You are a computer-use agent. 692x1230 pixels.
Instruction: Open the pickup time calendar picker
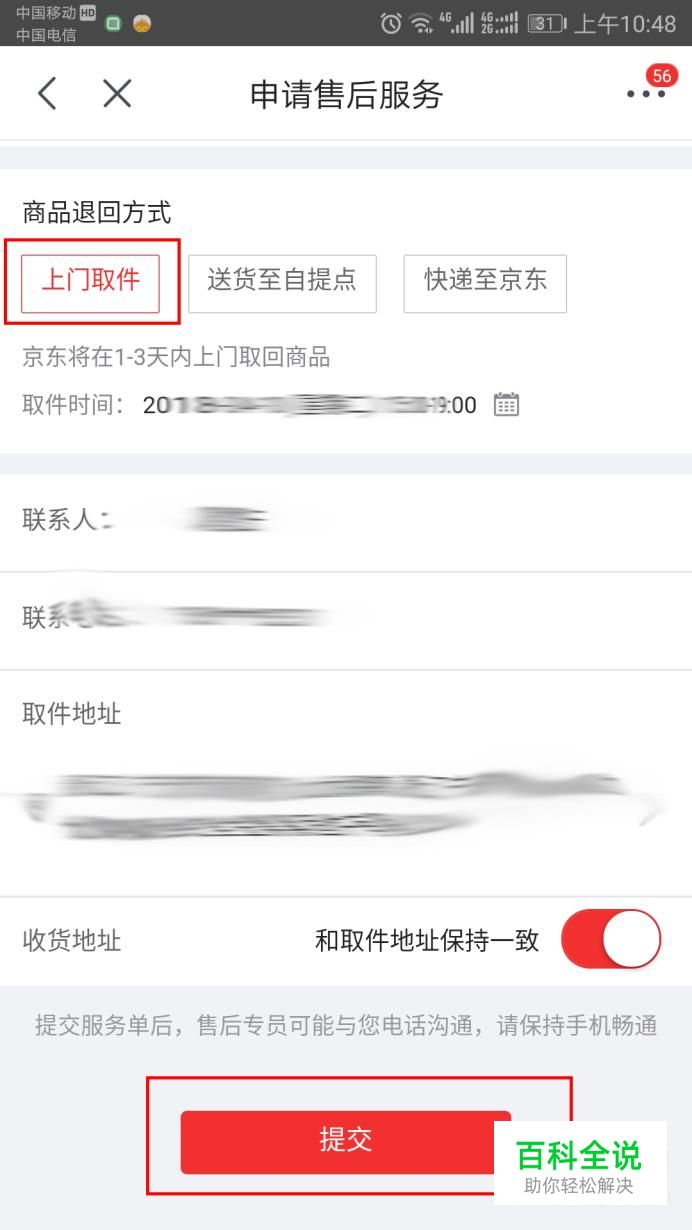tap(507, 405)
